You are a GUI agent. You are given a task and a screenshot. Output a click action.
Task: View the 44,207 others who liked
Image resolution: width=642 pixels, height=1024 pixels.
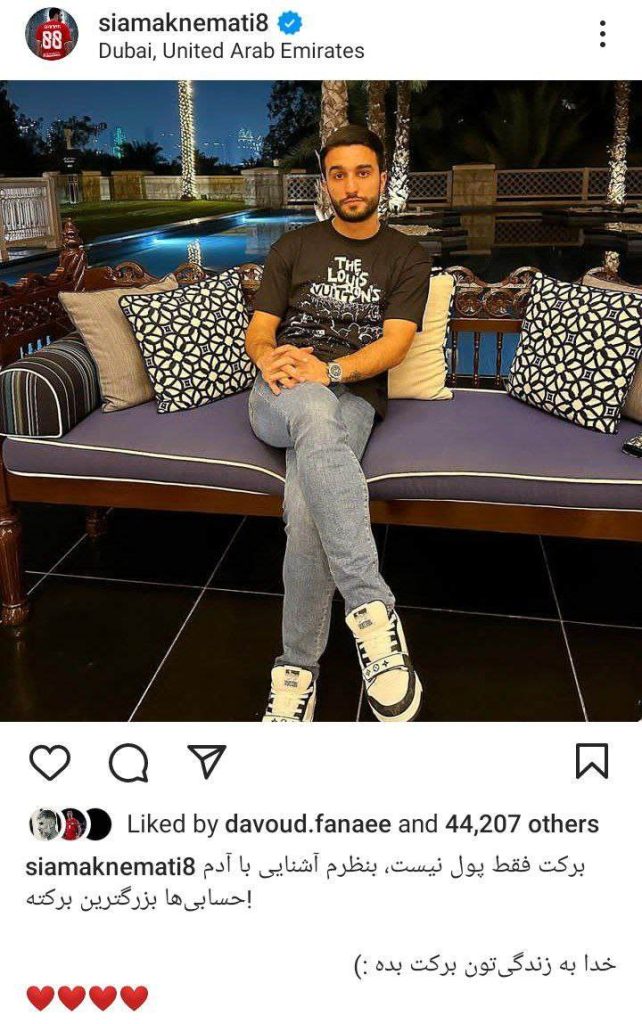pyautogui.click(x=521, y=824)
